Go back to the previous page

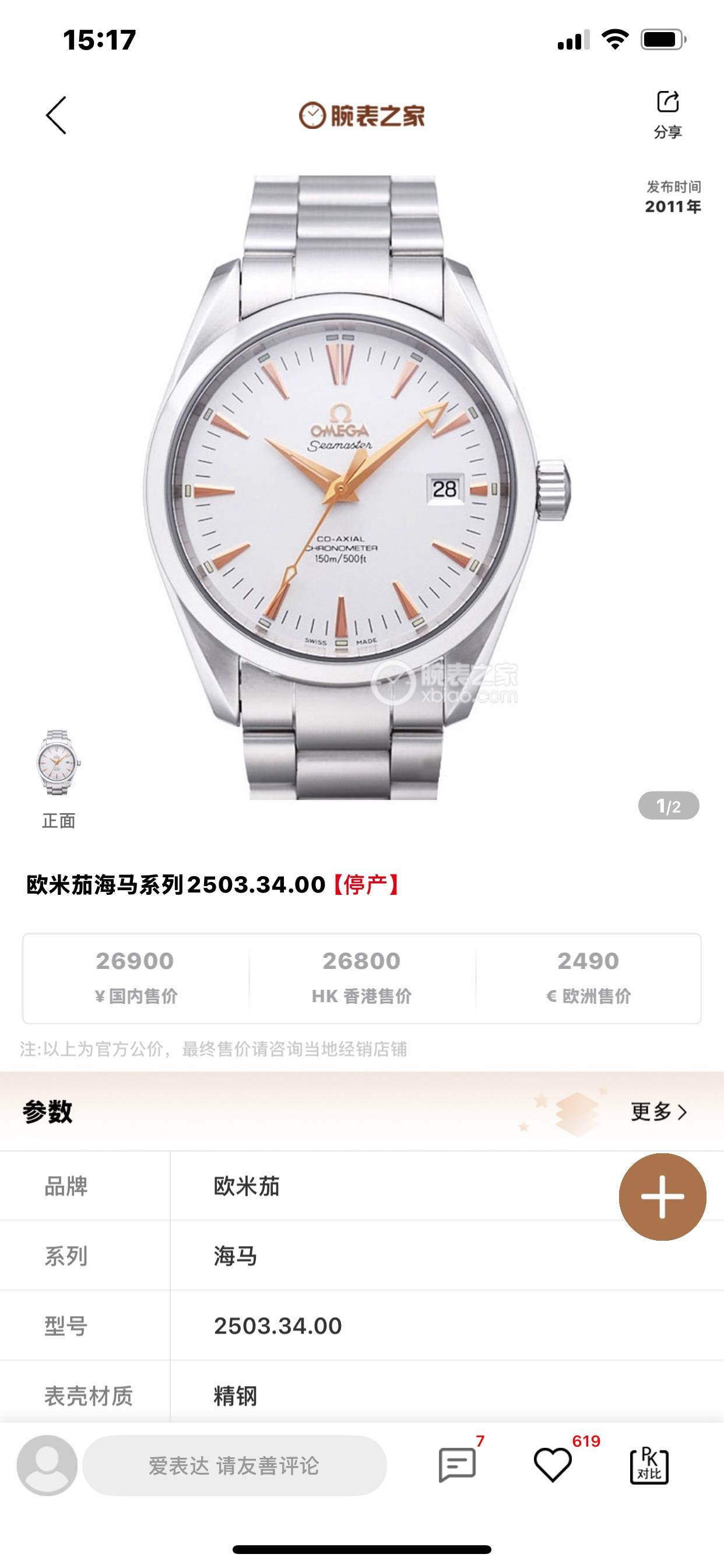[56, 115]
